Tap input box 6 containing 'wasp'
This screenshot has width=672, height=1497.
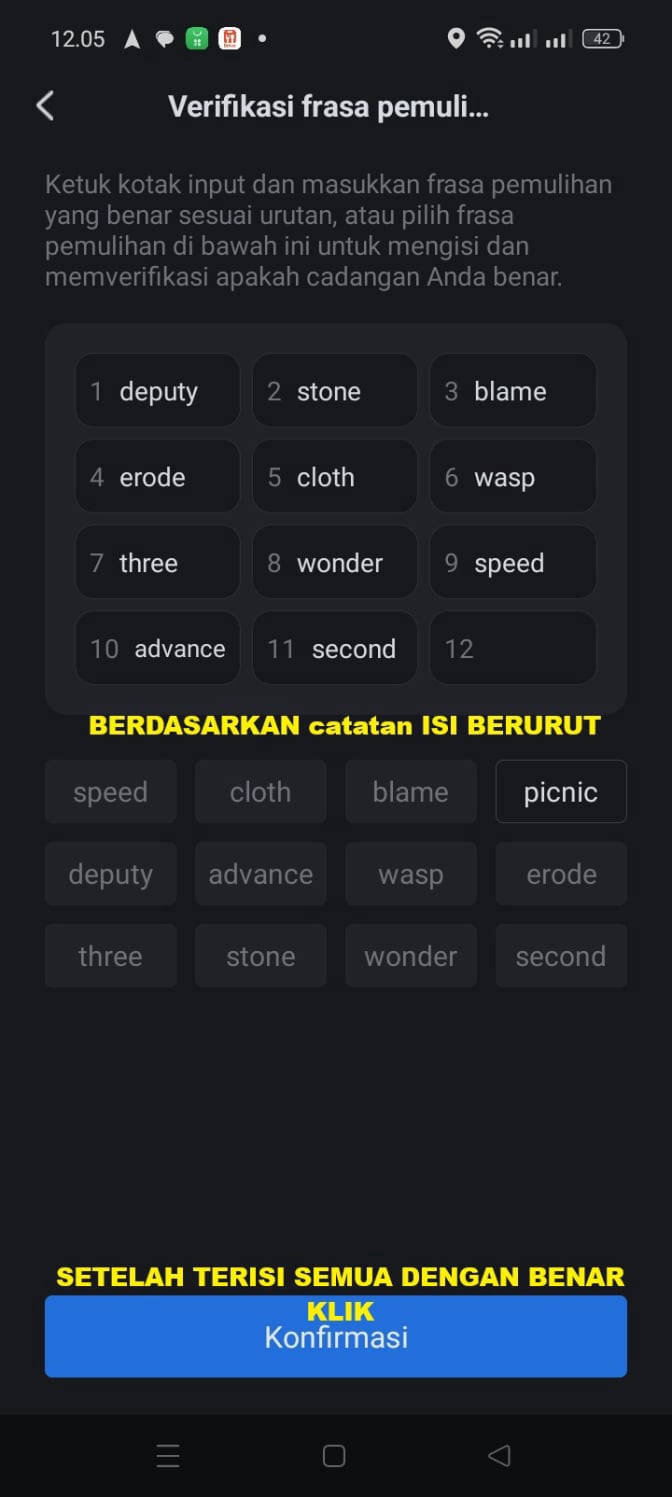[513, 477]
